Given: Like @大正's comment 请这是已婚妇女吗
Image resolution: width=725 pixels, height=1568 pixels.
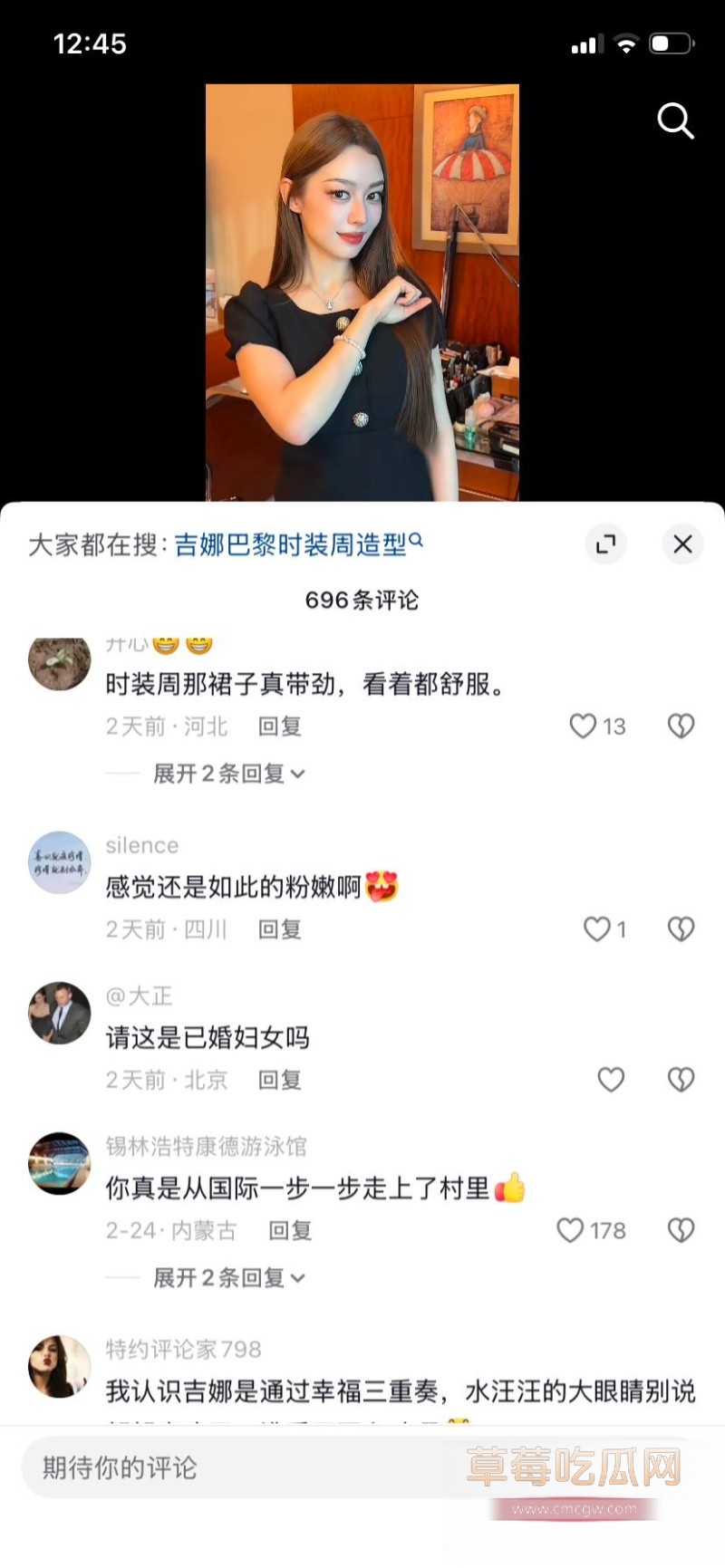Looking at the screenshot, I should [611, 1079].
